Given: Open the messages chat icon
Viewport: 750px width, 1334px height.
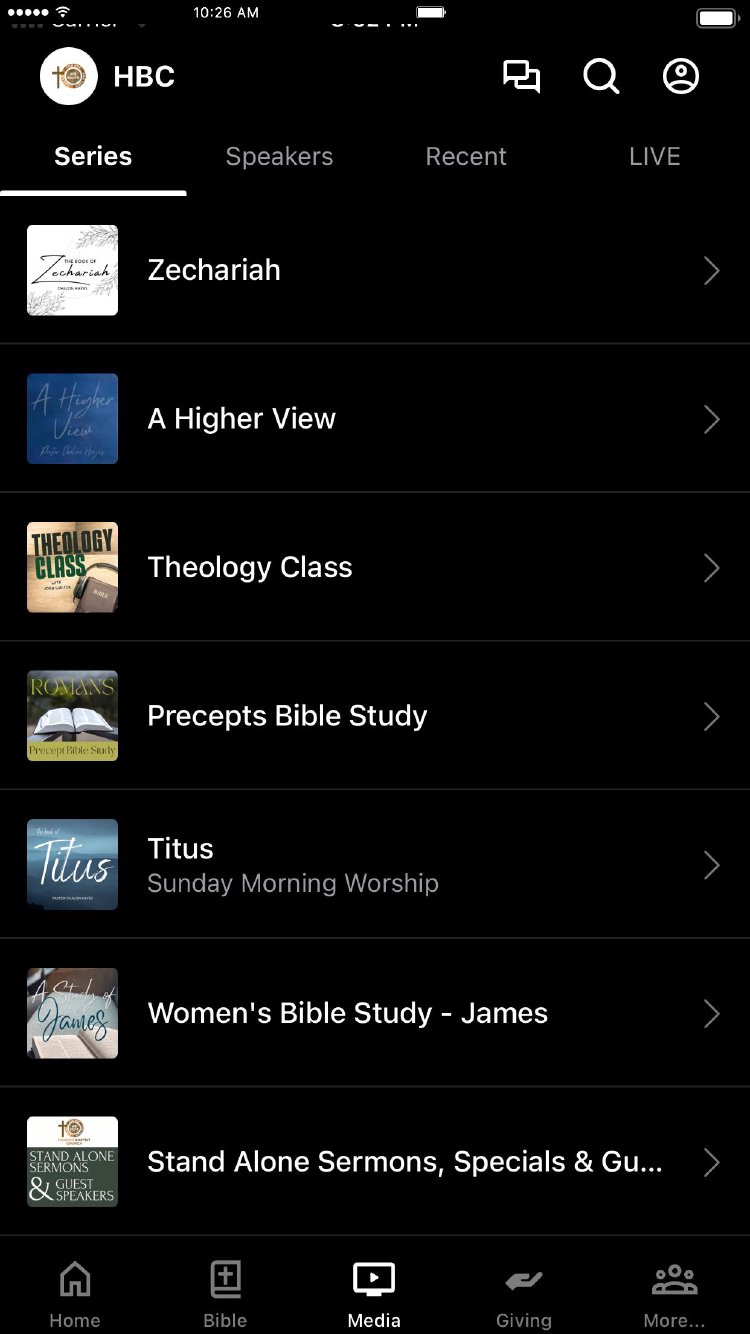Looking at the screenshot, I should [x=521, y=77].
